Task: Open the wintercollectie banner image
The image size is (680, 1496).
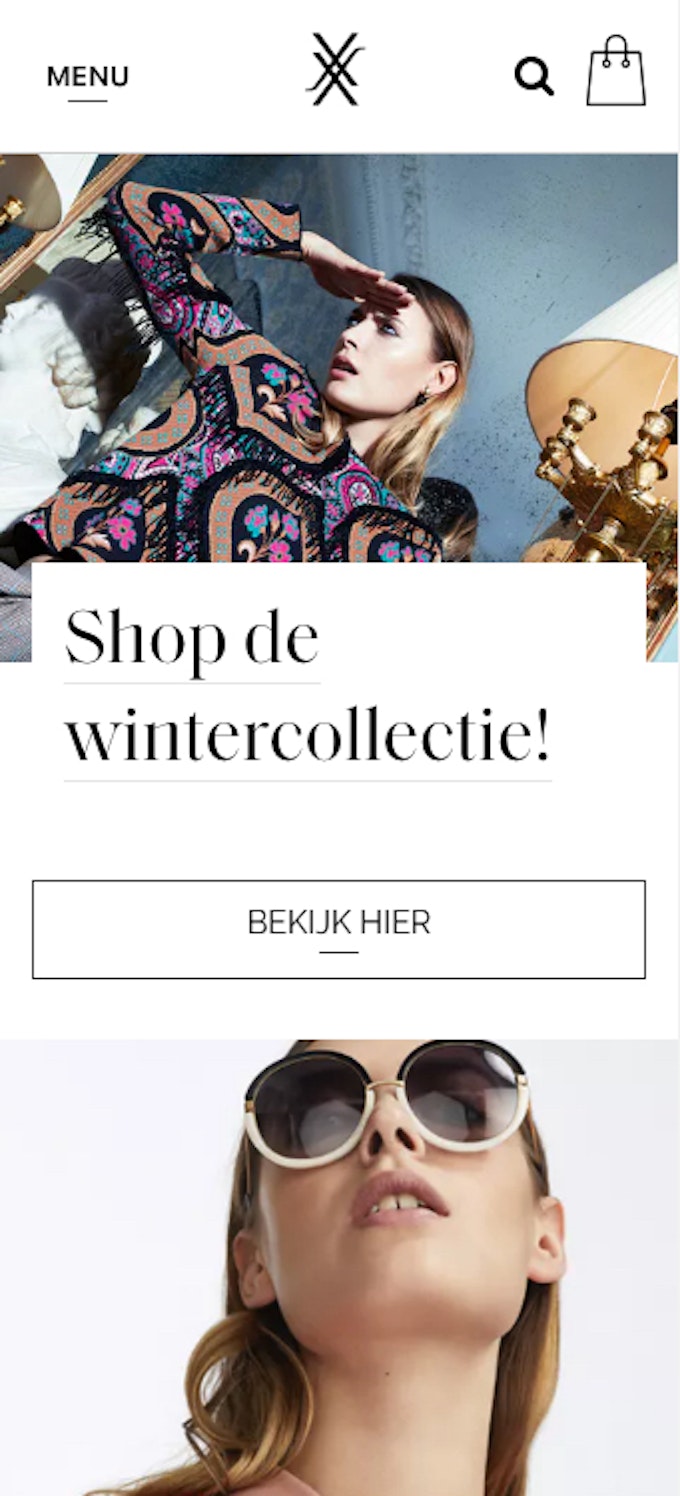Action: coord(340,360)
